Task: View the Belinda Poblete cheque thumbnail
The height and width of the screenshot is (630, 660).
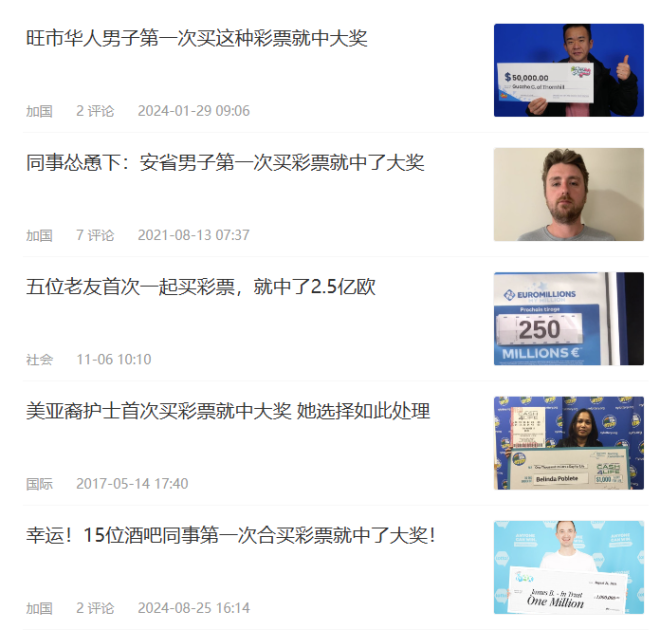Action: (x=568, y=442)
